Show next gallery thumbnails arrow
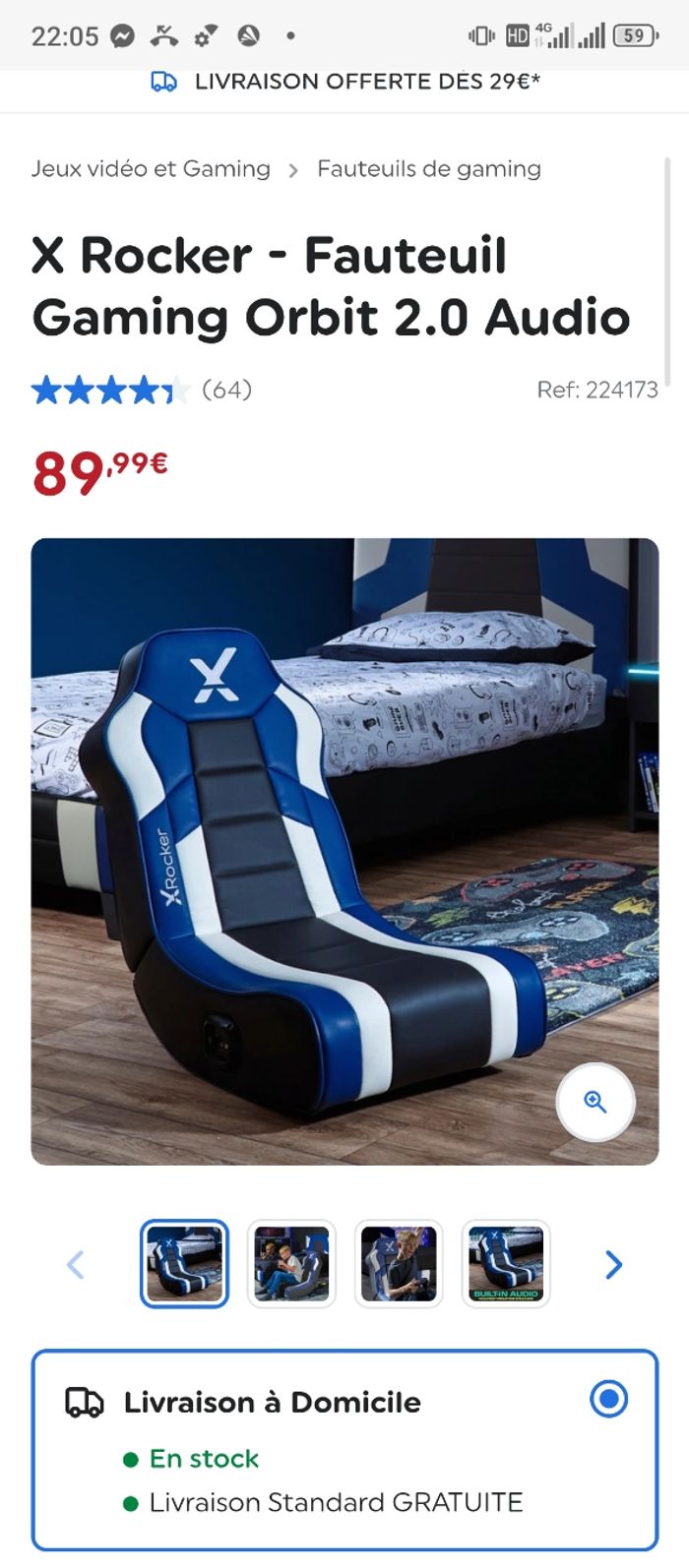This screenshot has width=689, height=1568. (x=613, y=1264)
